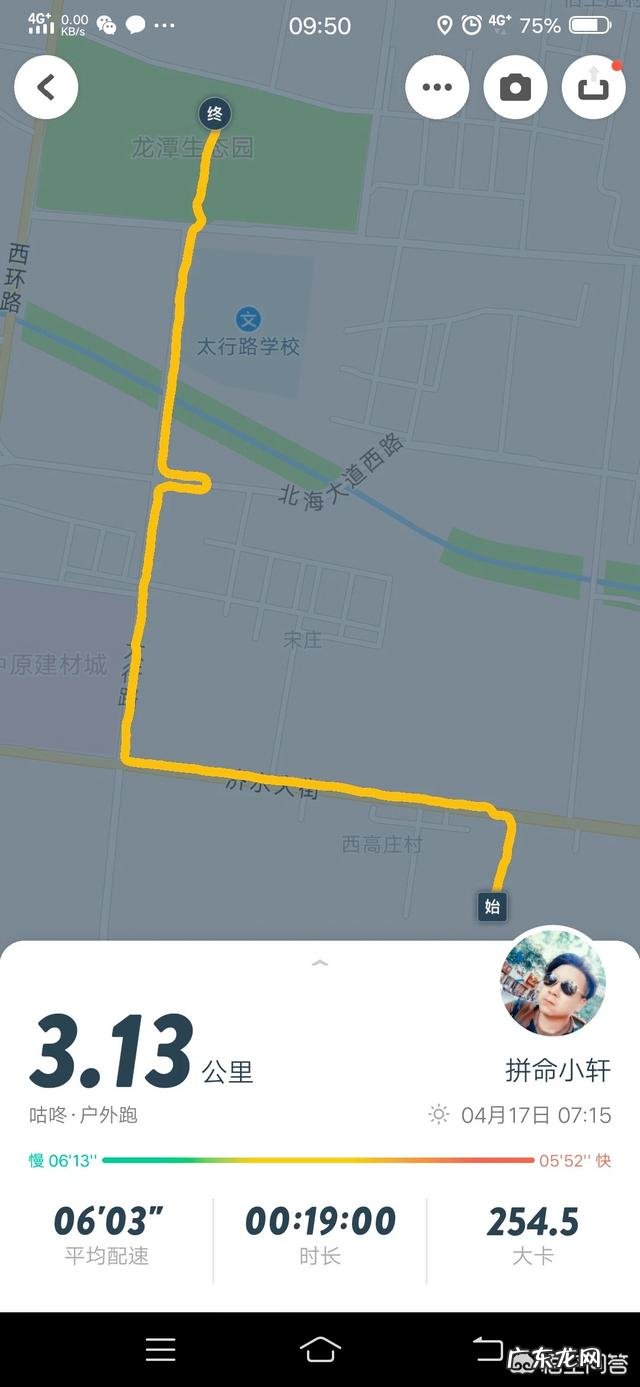The image size is (640, 1387).
Task: Tap the route start marker 始
Action: pos(492,907)
